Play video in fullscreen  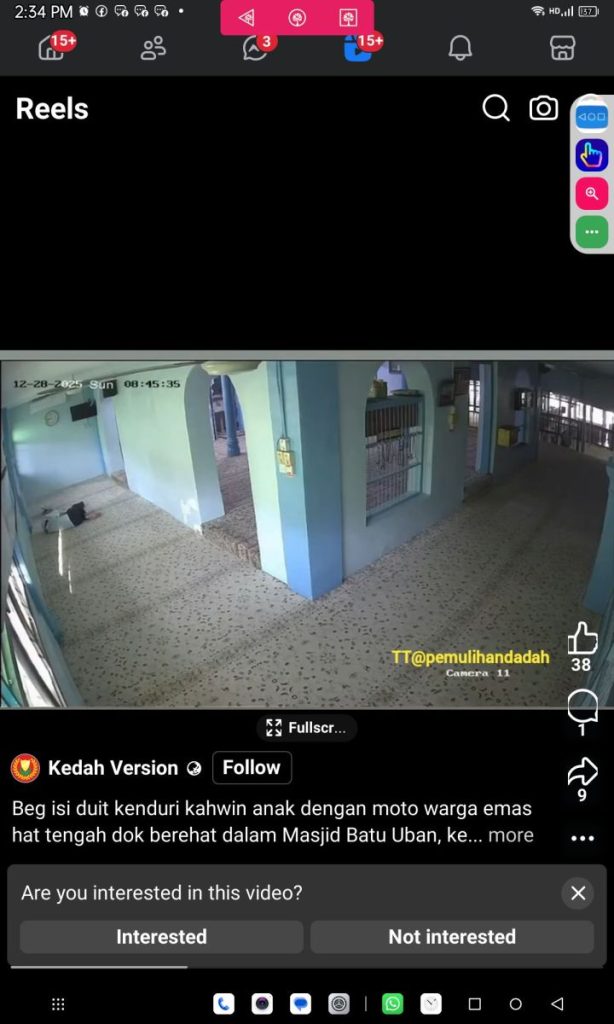[x=306, y=728]
